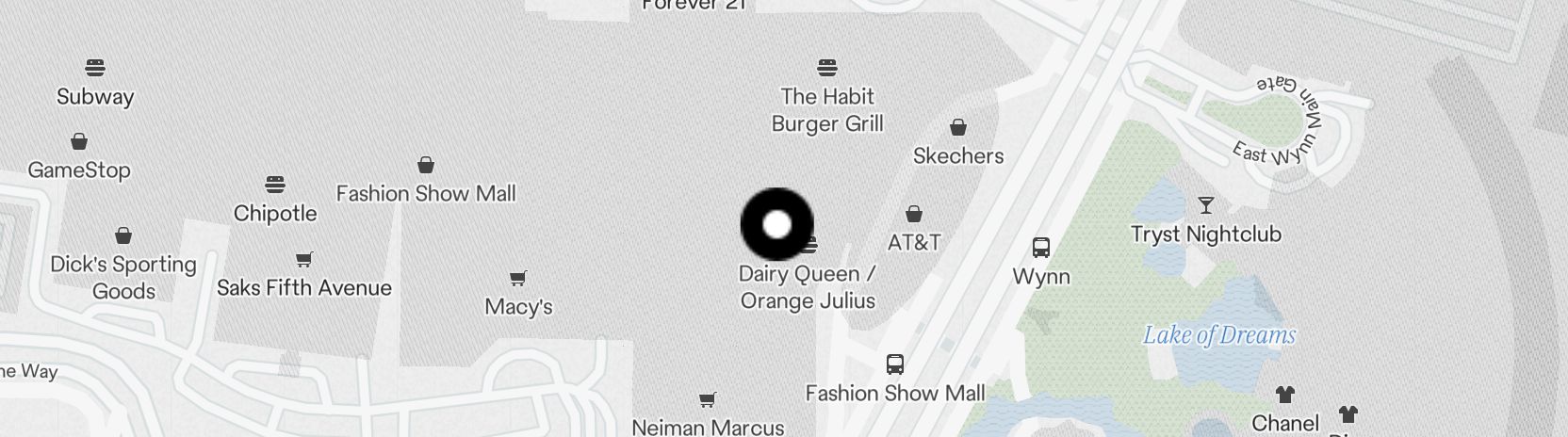1568x437 pixels.
Task: Open the Chipotle restaurant marker
Action: coord(275,185)
